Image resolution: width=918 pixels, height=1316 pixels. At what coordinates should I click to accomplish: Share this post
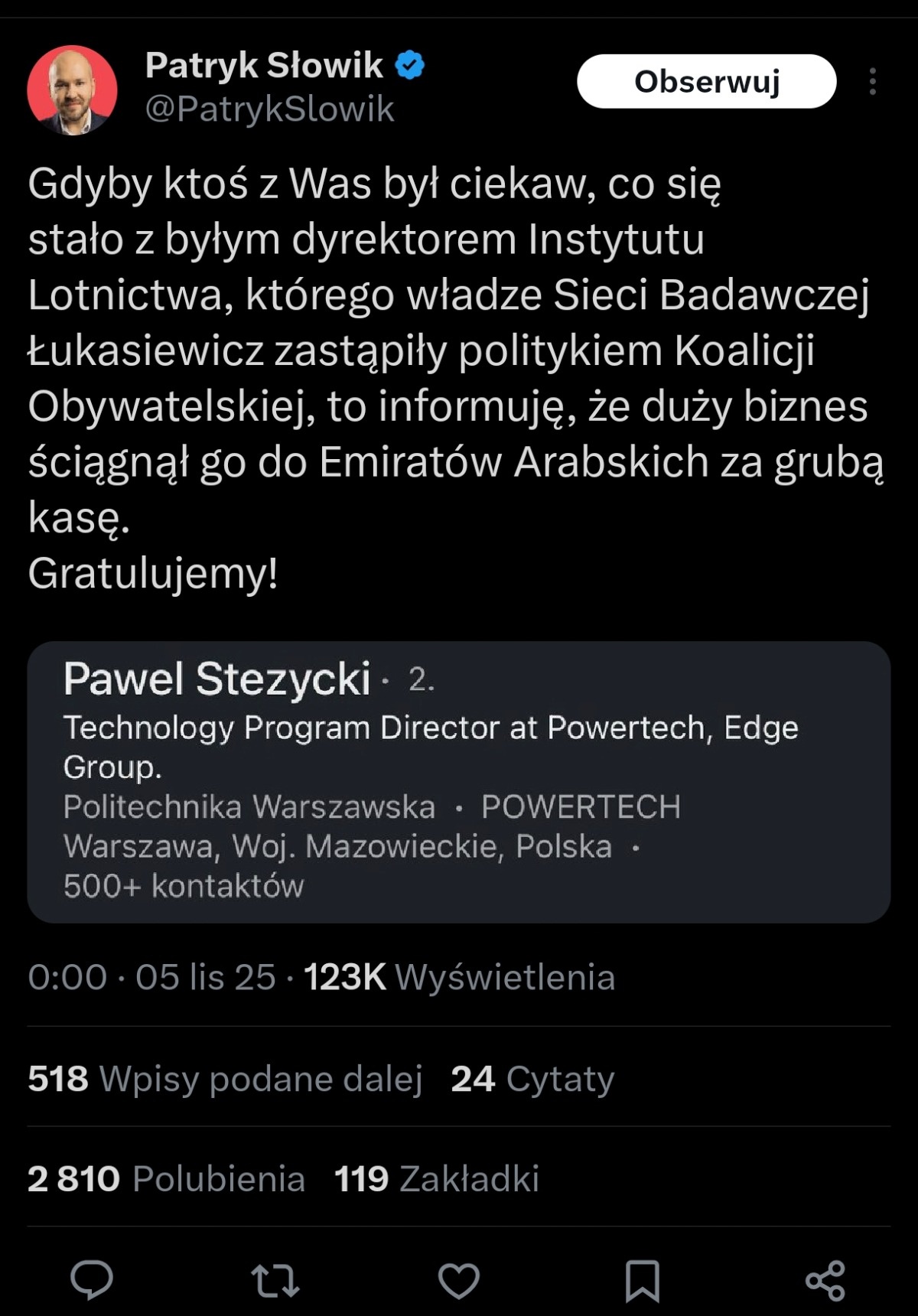pyautogui.click(x=825, y=1280)
